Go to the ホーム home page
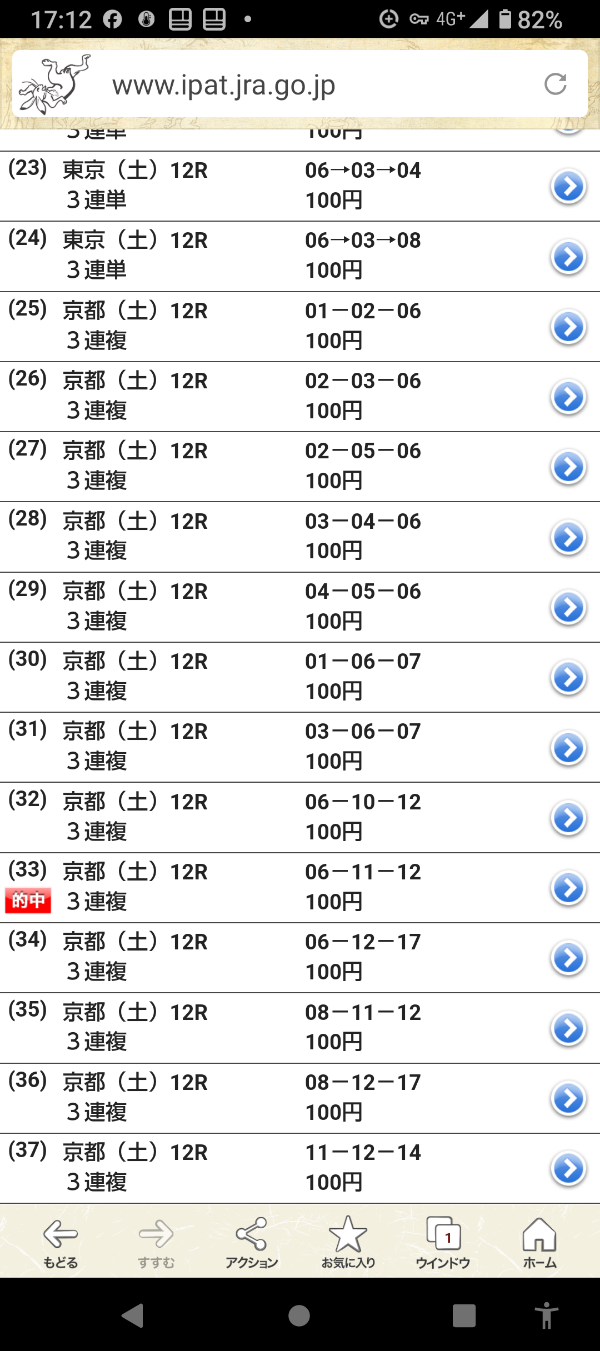 (540, 1243)
